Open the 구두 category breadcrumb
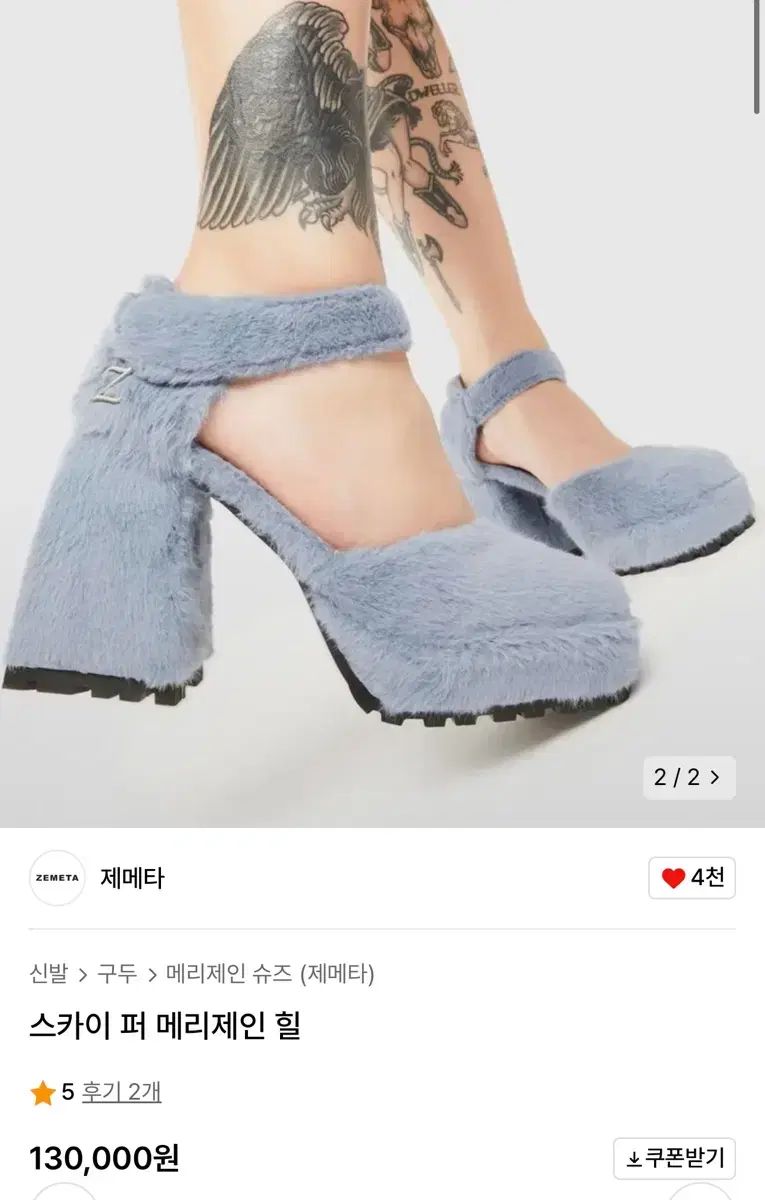 [x=117, y=973]
